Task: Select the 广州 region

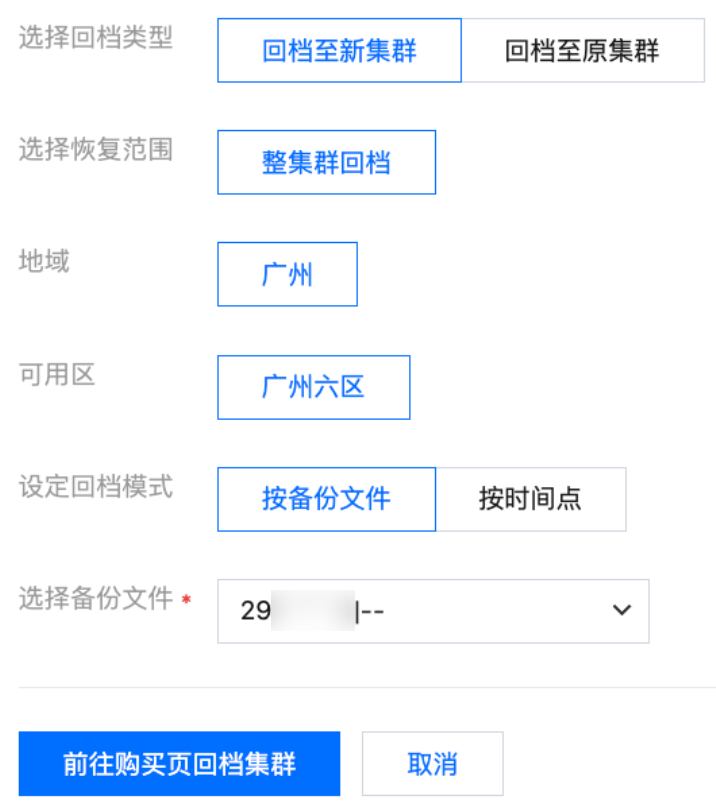Action: point(287,274)
